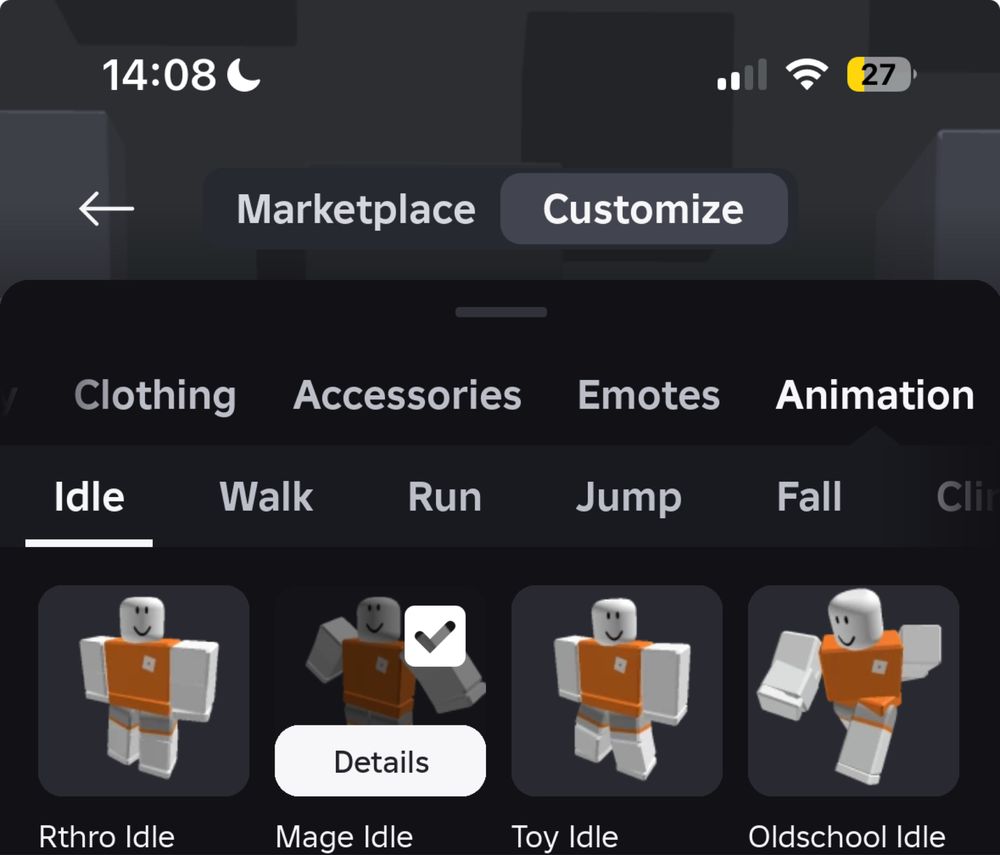The height and width of the screenshot is (855, 1000).
Task: Uncheck the equipped Mage Idle checkmark
Action: (435, 636)
